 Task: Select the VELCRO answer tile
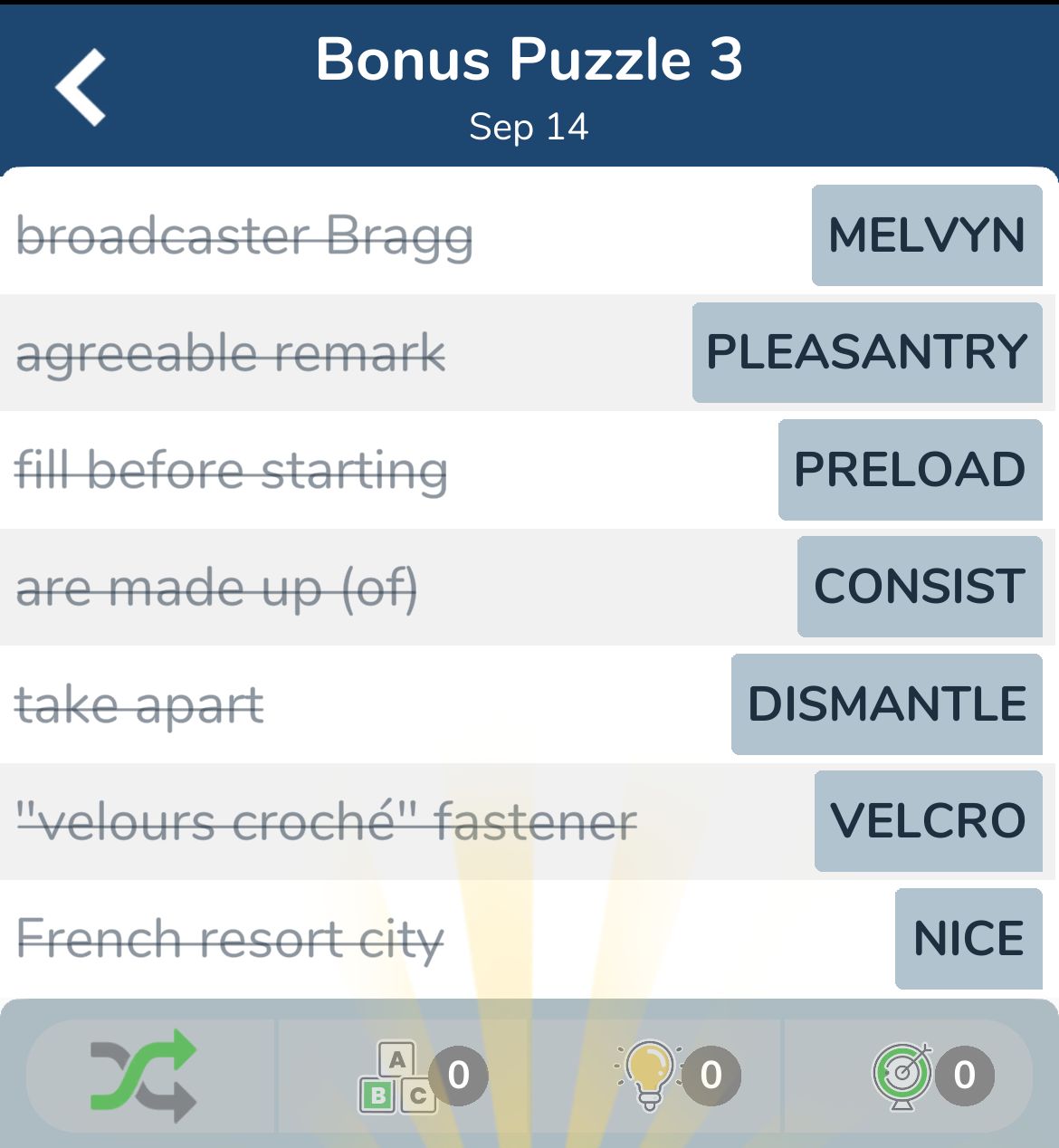click(928, 821)
